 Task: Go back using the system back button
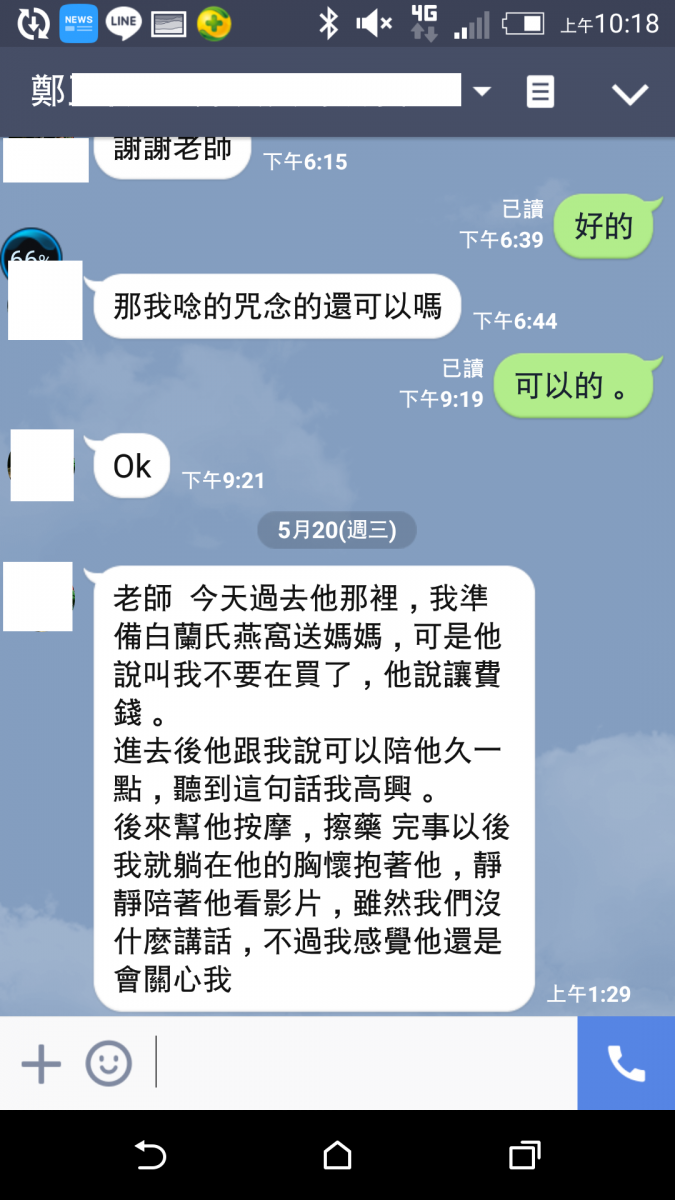pyautogui.click(x=150, y=1156)
